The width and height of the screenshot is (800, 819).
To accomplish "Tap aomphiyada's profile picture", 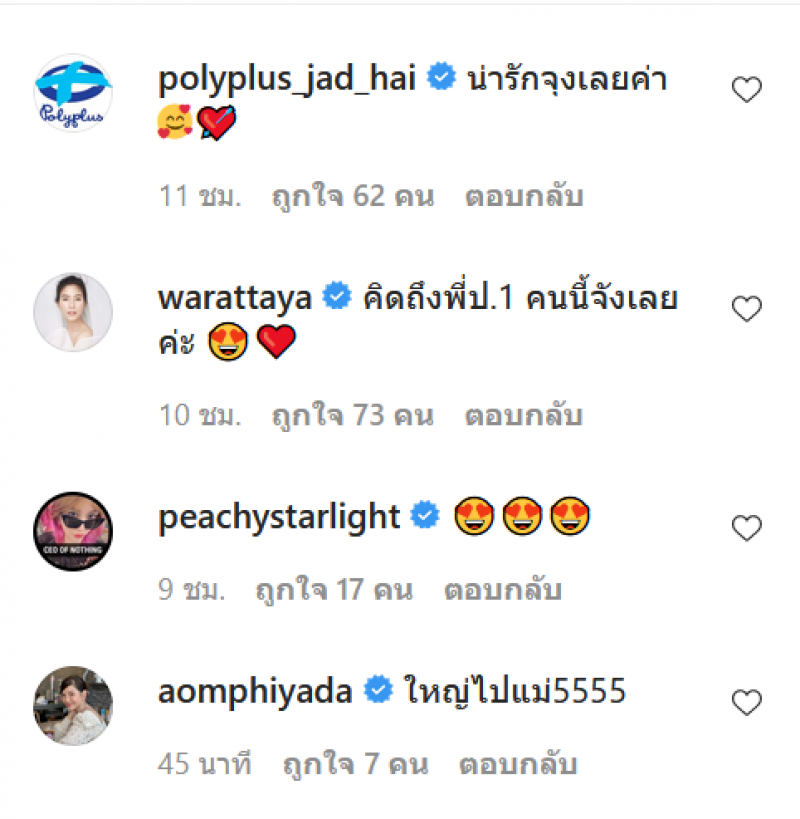I will (73, 705).
